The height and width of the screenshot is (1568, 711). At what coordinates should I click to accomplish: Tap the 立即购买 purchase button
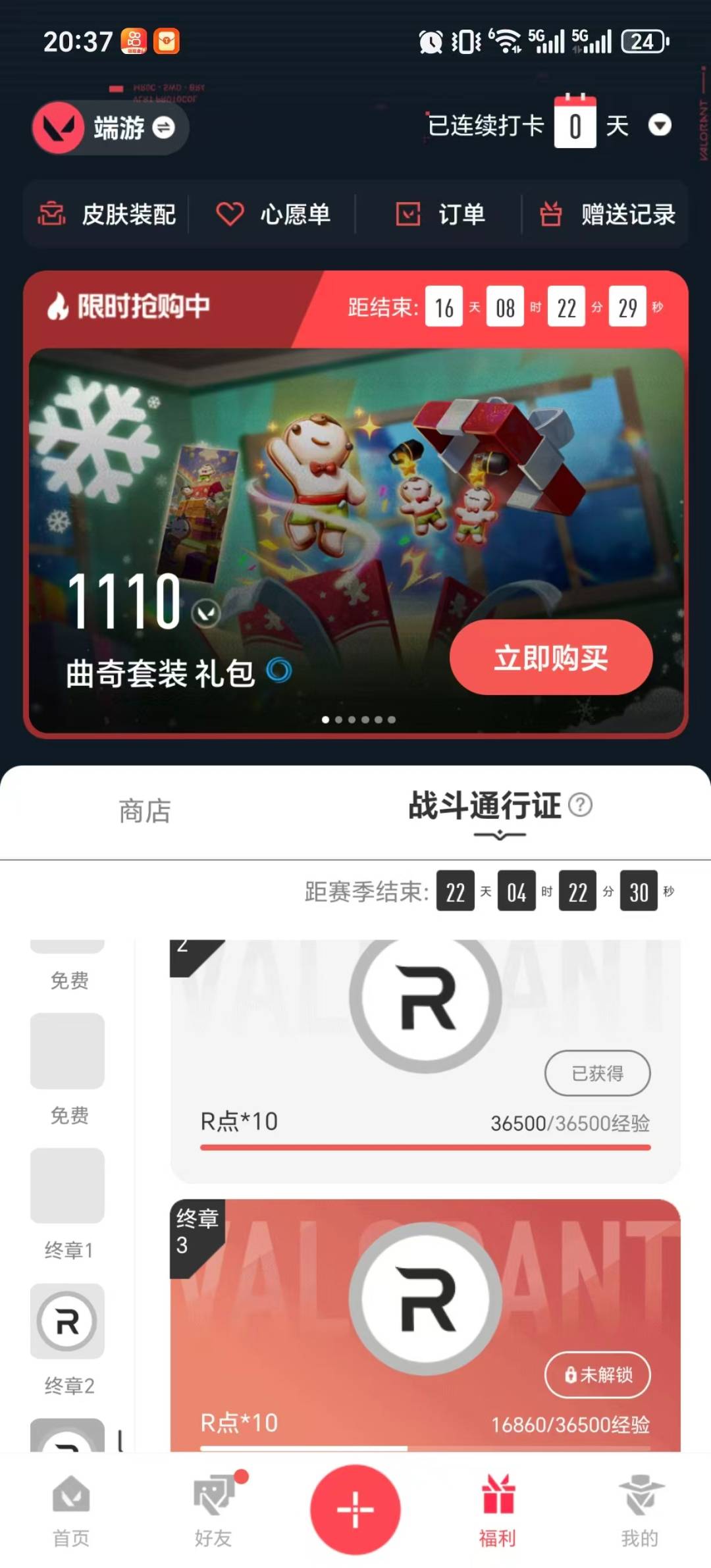[550, 659]
